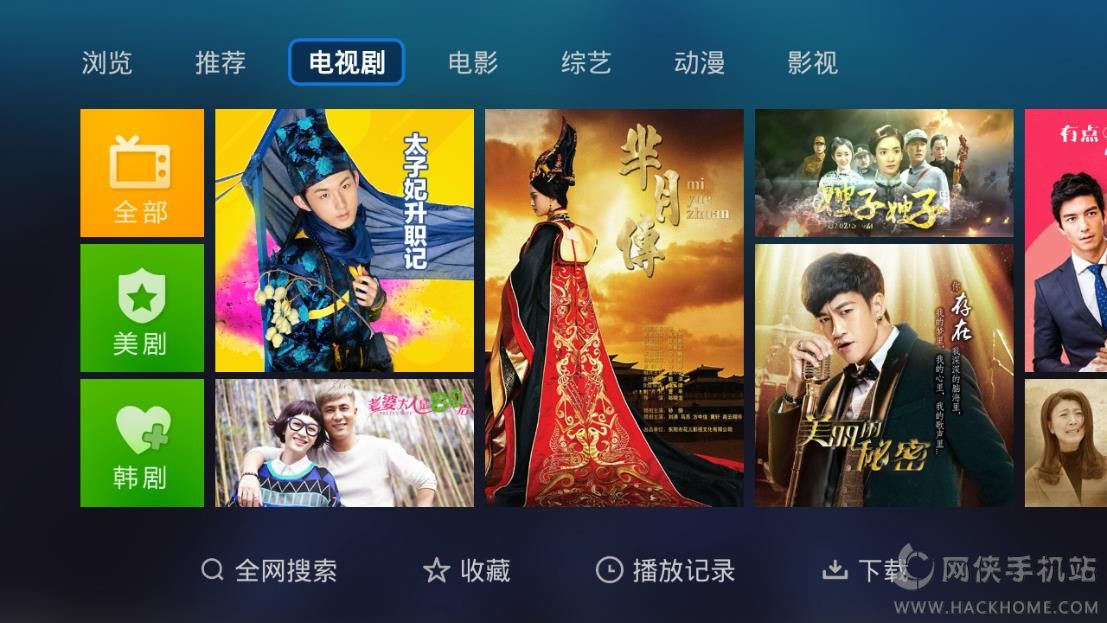
Task: Open the 韩剧 category tile
Action: pyautogui.click(x=142, y=443)
